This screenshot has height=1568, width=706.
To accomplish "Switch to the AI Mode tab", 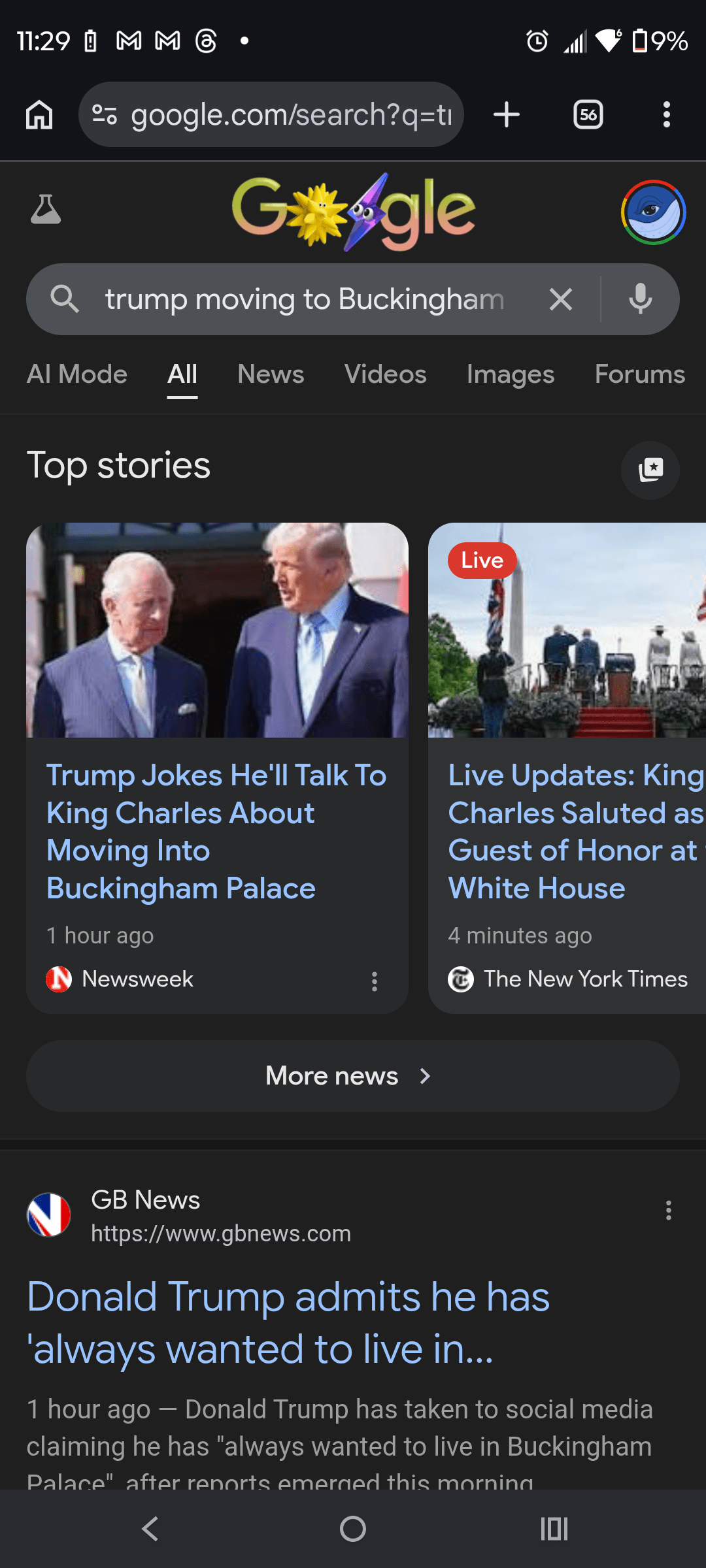I will click(x=77, y=374).
